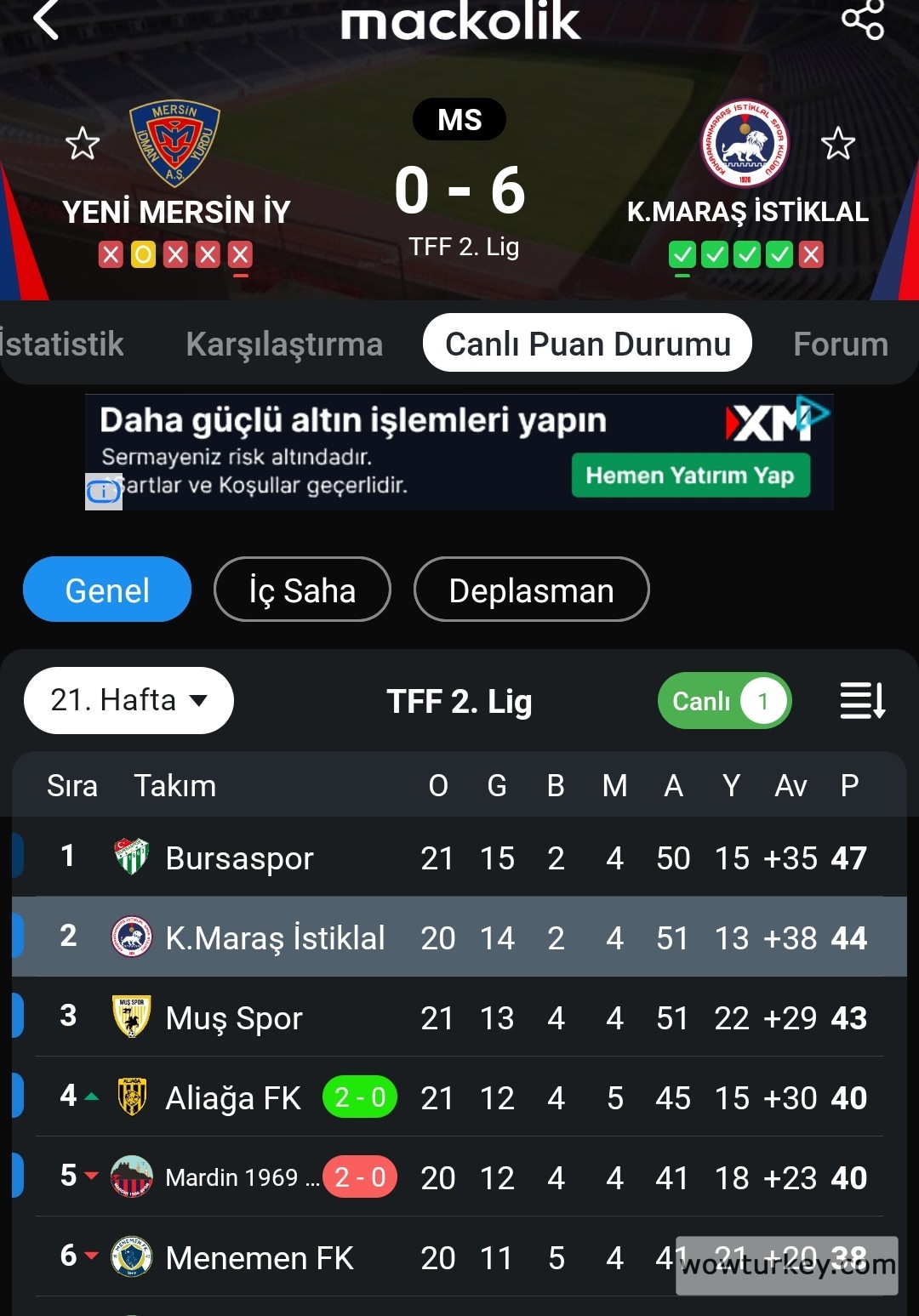The width and height of the screenshot is (919, 1316).
Task: Open the 21. Hafta week dropdown
Action: (128, 700)
